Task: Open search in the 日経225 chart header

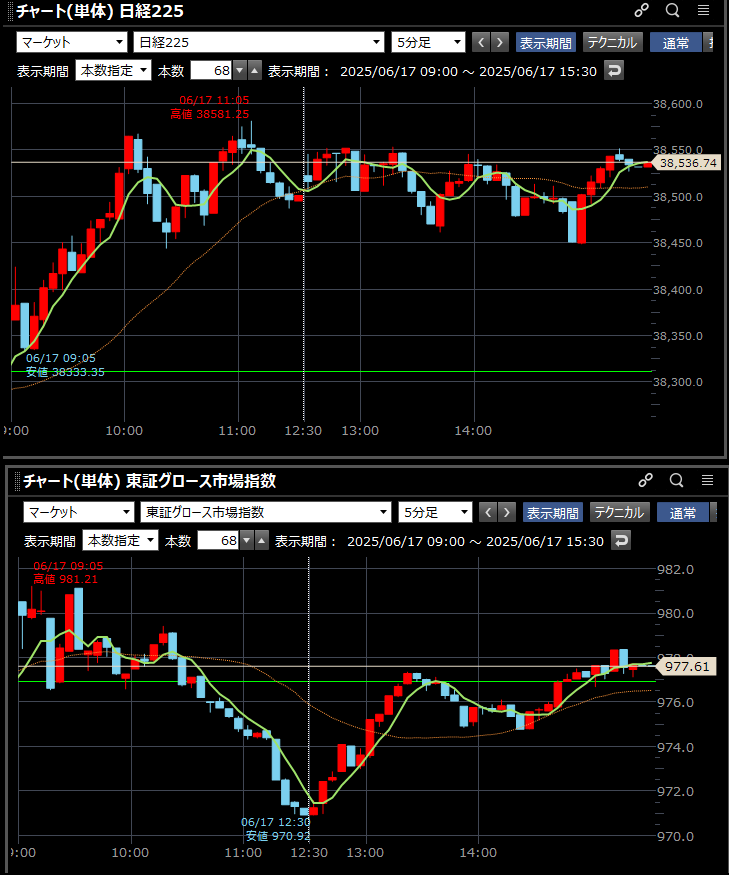Action: (672, 11)
